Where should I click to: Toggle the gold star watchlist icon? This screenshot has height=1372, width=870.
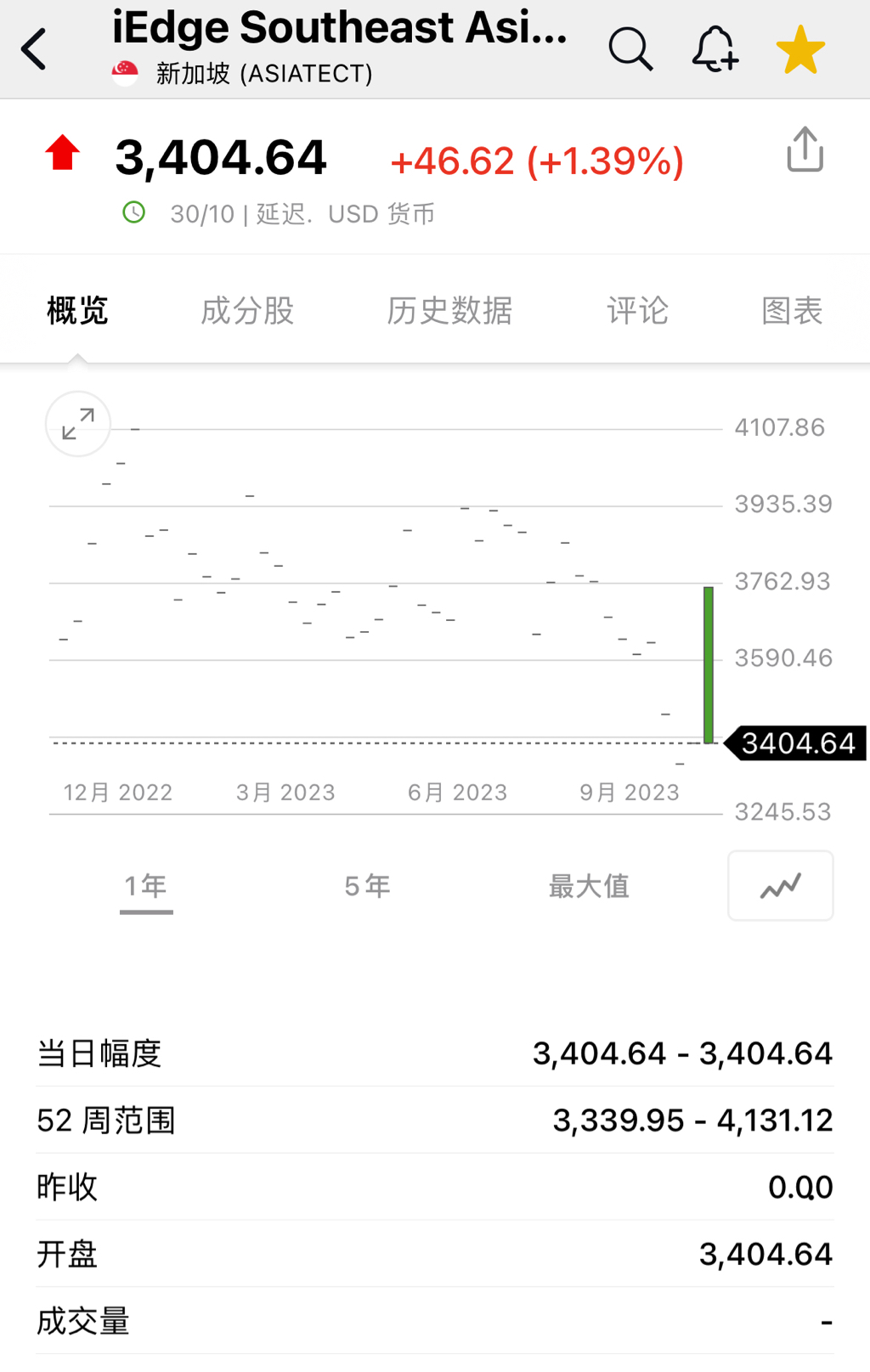coord(800,50)
